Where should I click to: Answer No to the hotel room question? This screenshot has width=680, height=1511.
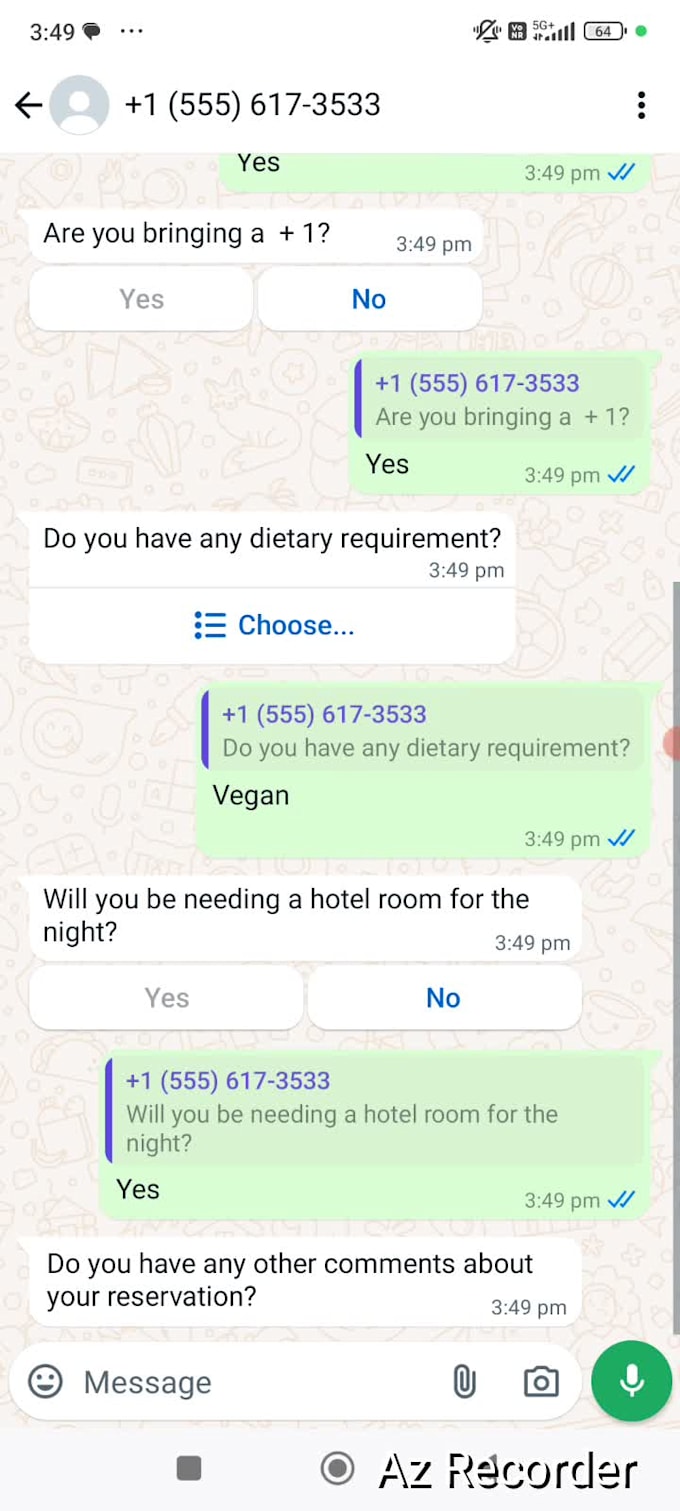[443, 998]
